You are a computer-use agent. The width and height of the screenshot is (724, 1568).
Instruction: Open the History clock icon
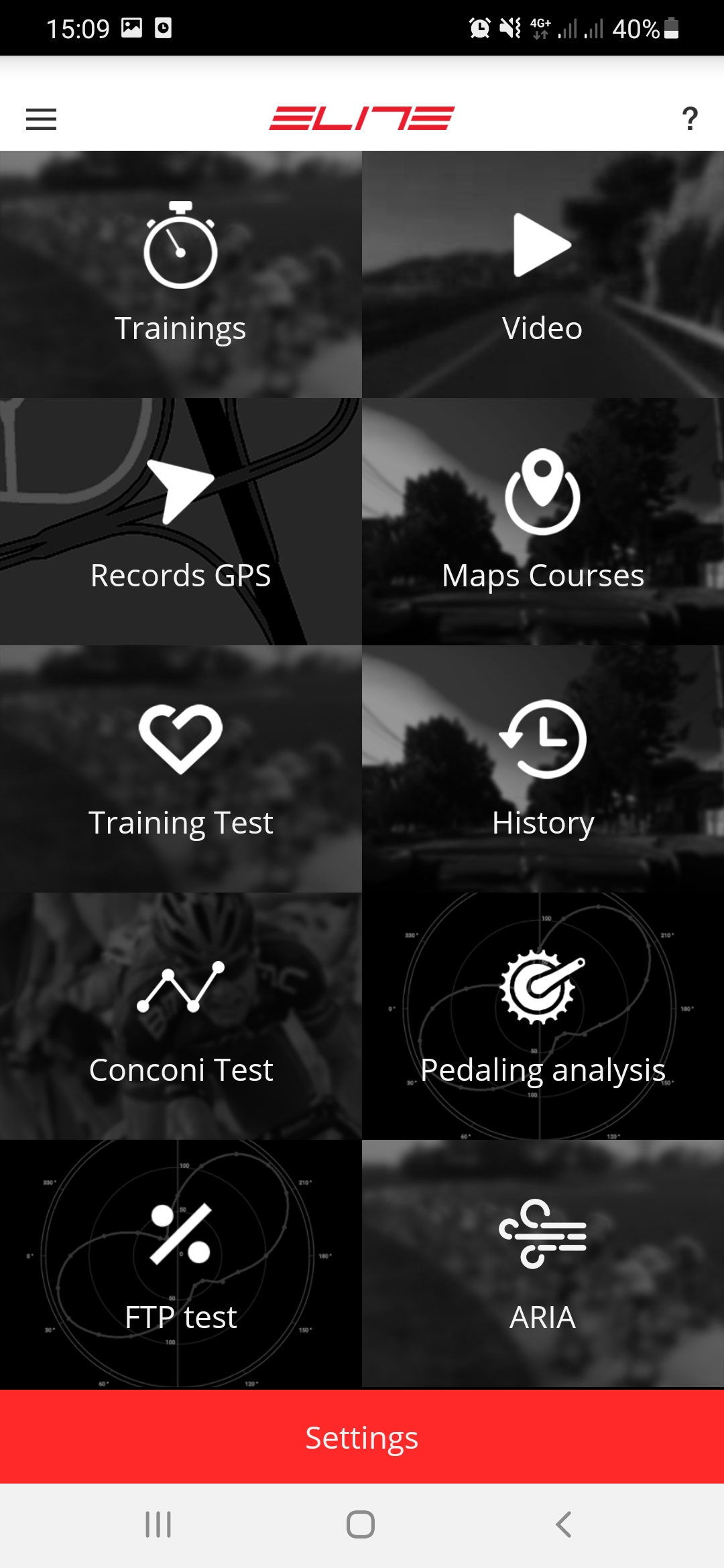(x=543, y=737)
